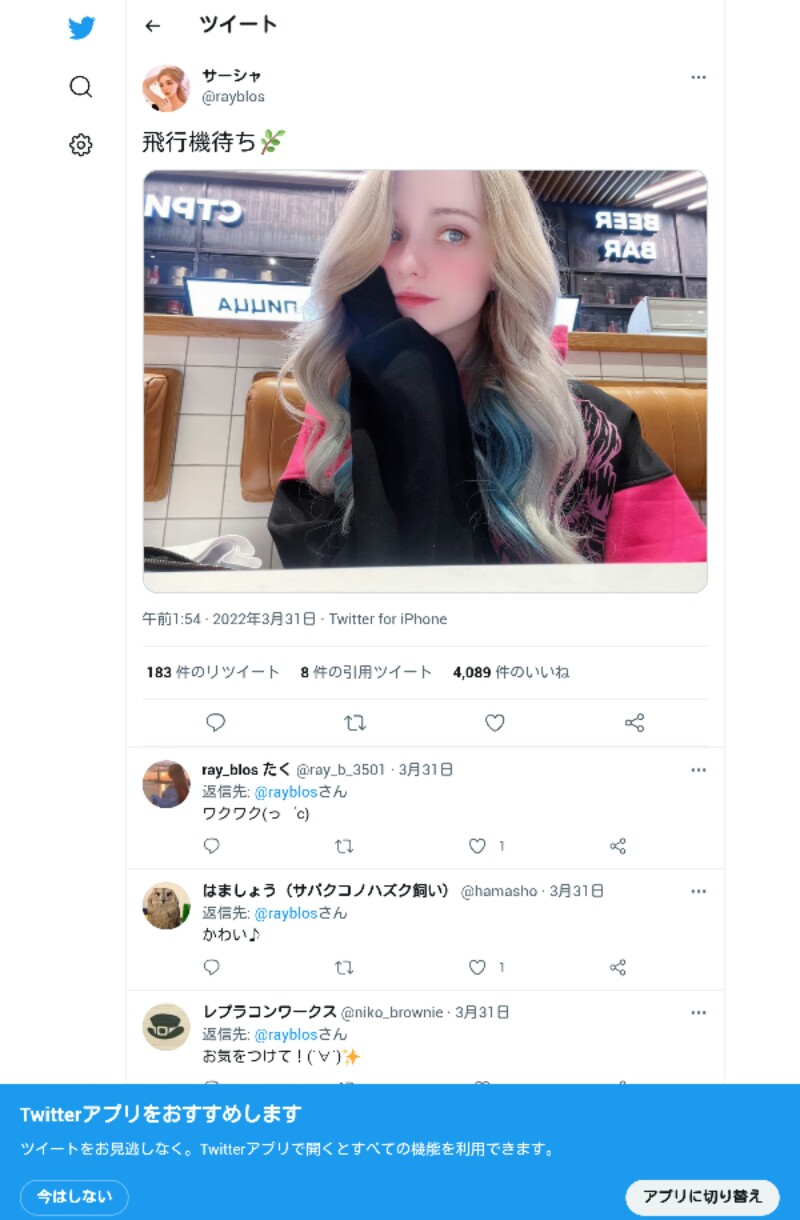Tap アプリに切り替え to switch to the app

[x=702, y=1197]
